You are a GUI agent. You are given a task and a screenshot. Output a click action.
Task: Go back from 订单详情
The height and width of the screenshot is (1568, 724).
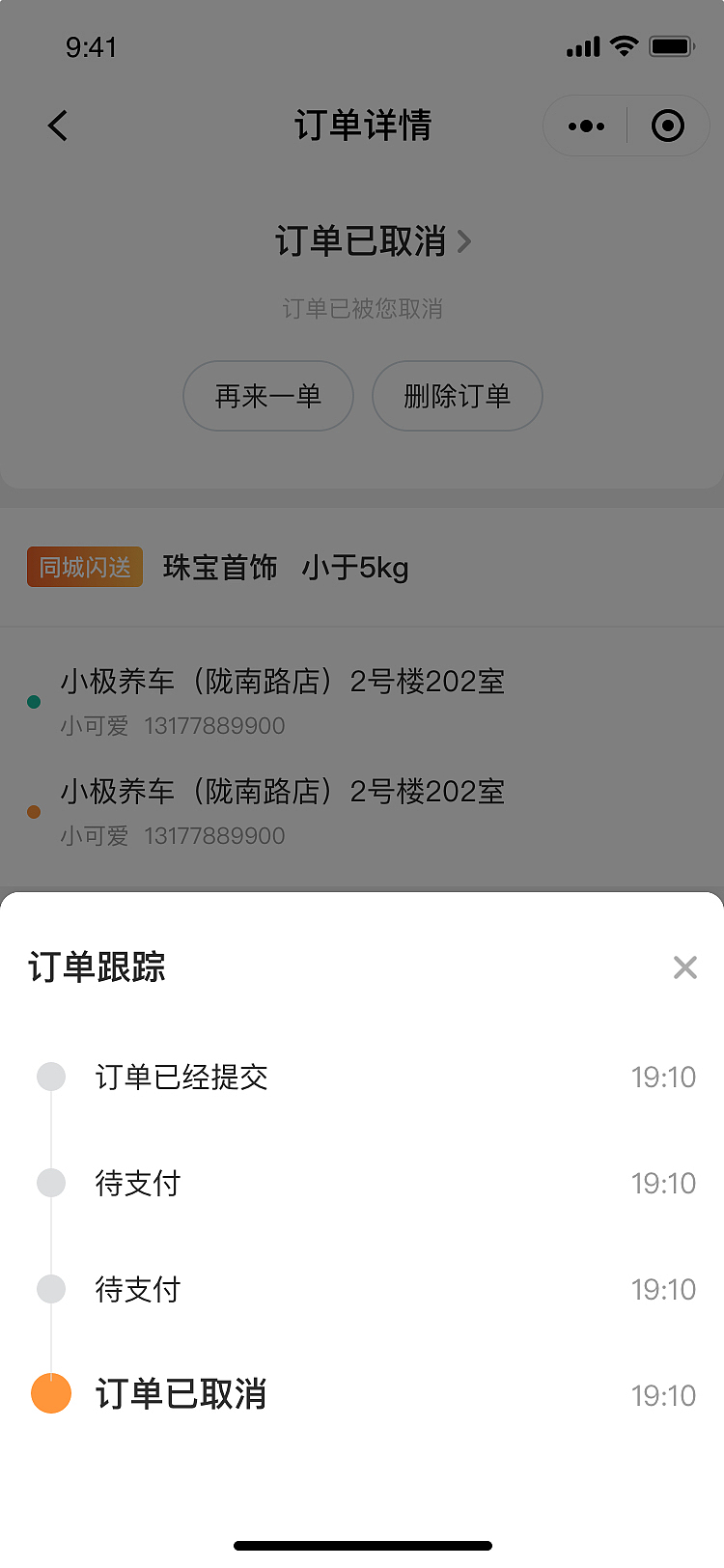point(58,126)
